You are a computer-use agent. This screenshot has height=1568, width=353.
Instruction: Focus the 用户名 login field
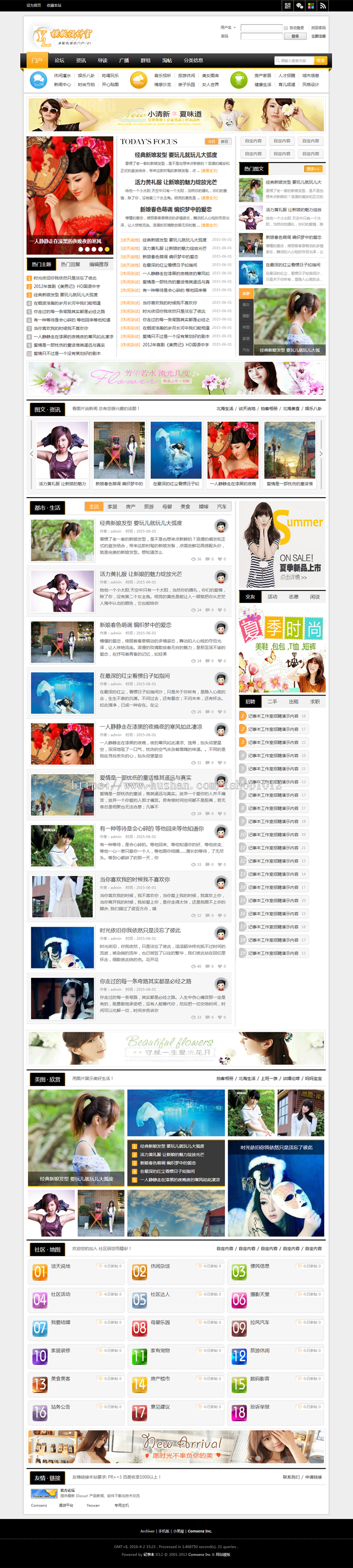coord(261,28)
